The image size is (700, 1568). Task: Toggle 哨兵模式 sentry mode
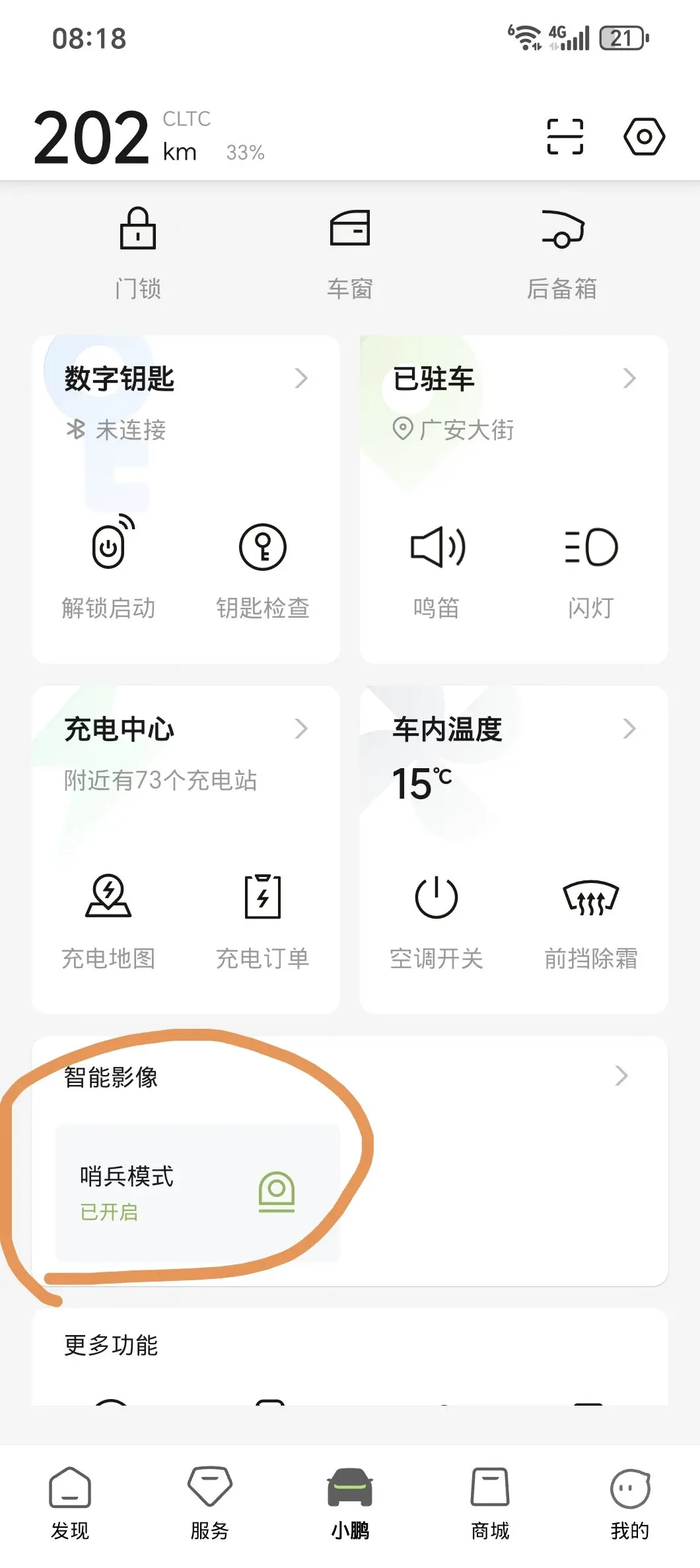(x=197, y=1193)
